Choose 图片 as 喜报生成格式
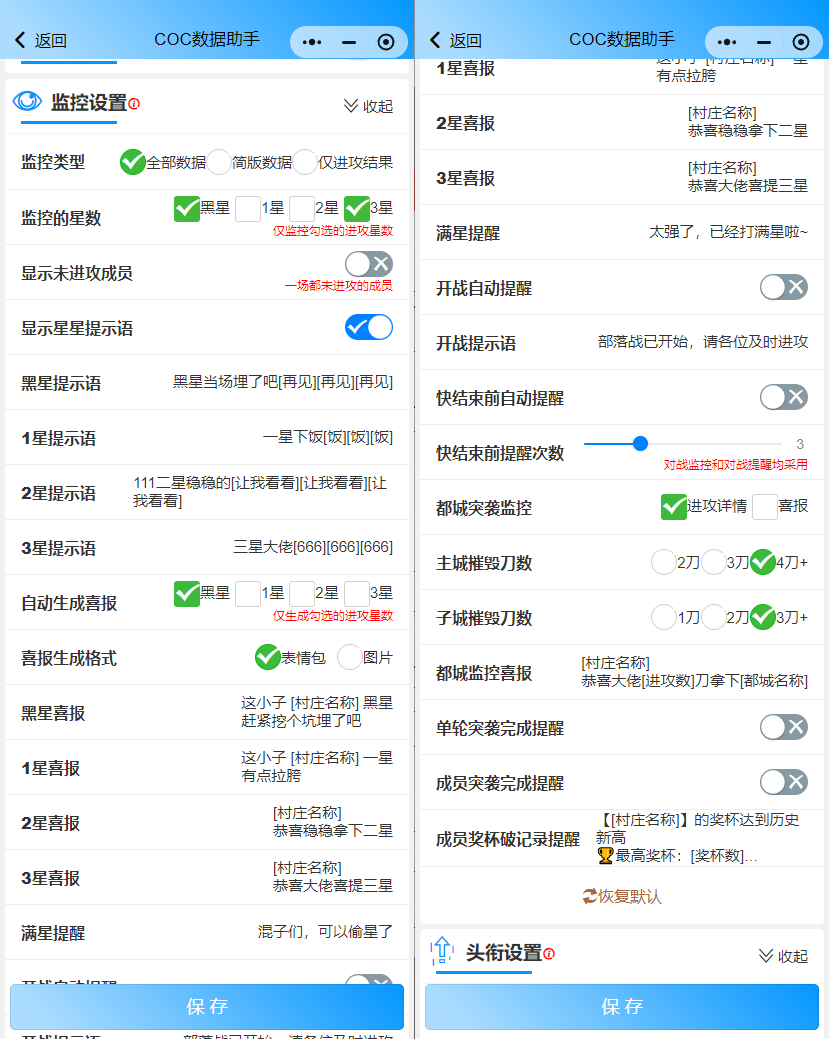 point(350,657)
